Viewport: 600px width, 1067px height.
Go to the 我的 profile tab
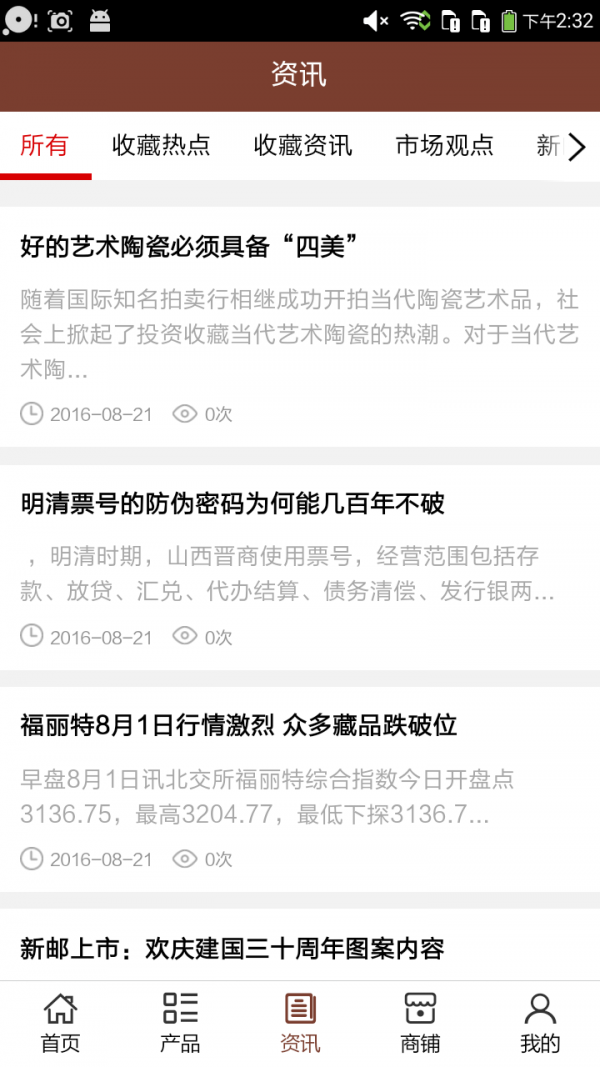tap(540, 1023)
